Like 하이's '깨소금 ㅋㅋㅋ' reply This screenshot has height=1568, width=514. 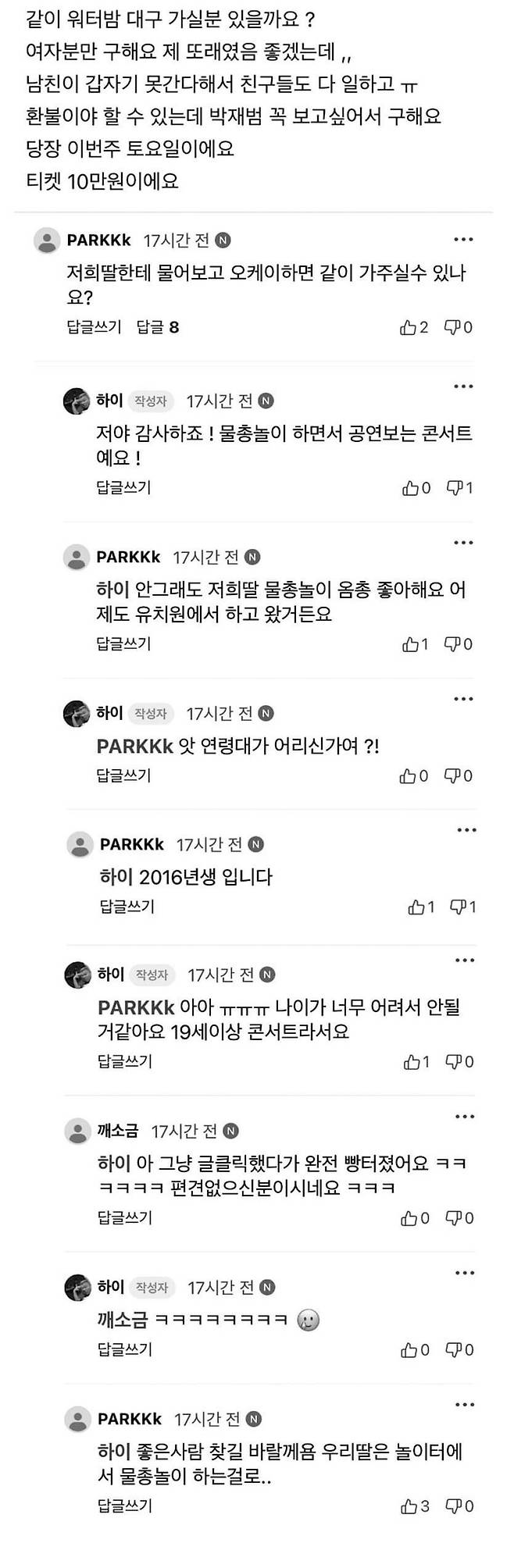click(x=414, y=1350)
